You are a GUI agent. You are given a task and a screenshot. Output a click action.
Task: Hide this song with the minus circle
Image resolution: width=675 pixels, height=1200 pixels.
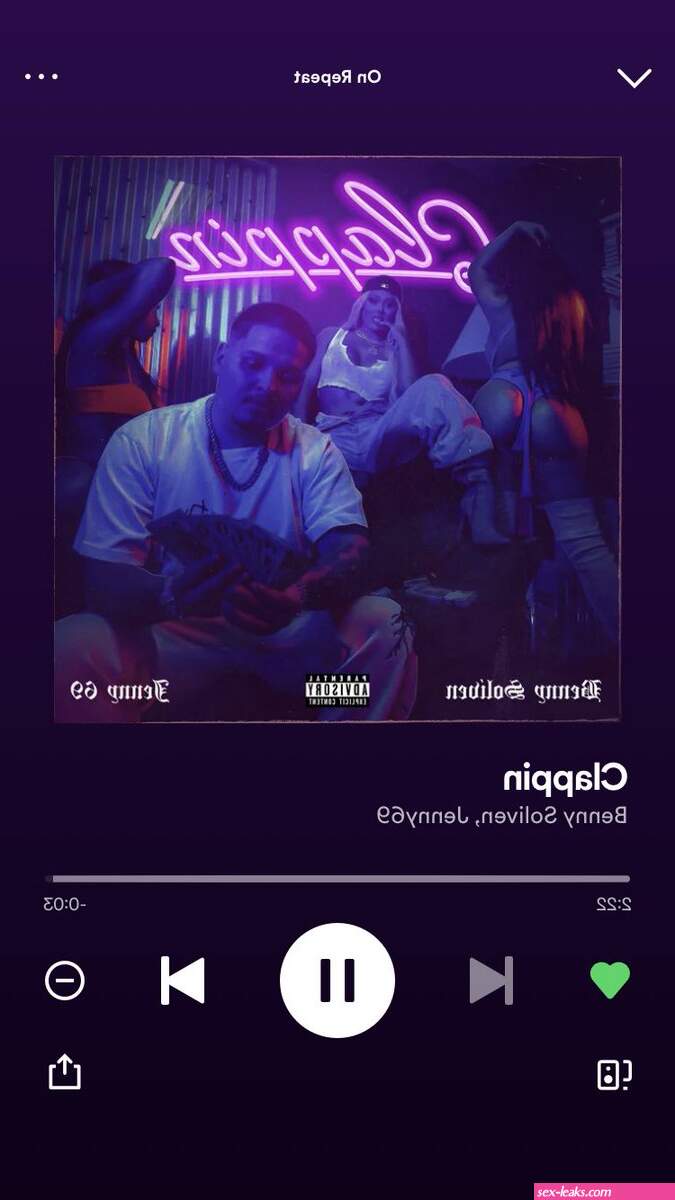[65, 980]
